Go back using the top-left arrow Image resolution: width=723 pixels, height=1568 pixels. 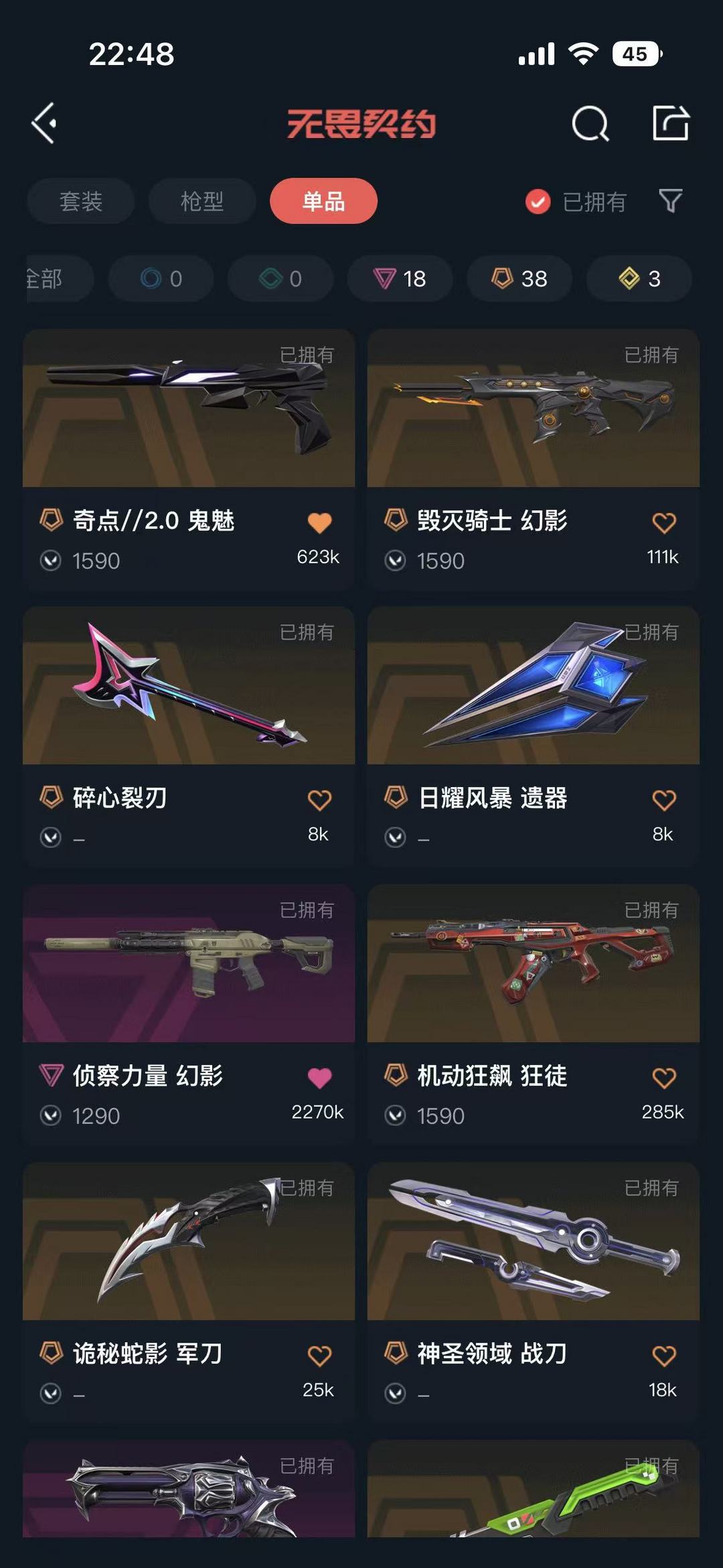pyautogui.click(x=44, y=123)
